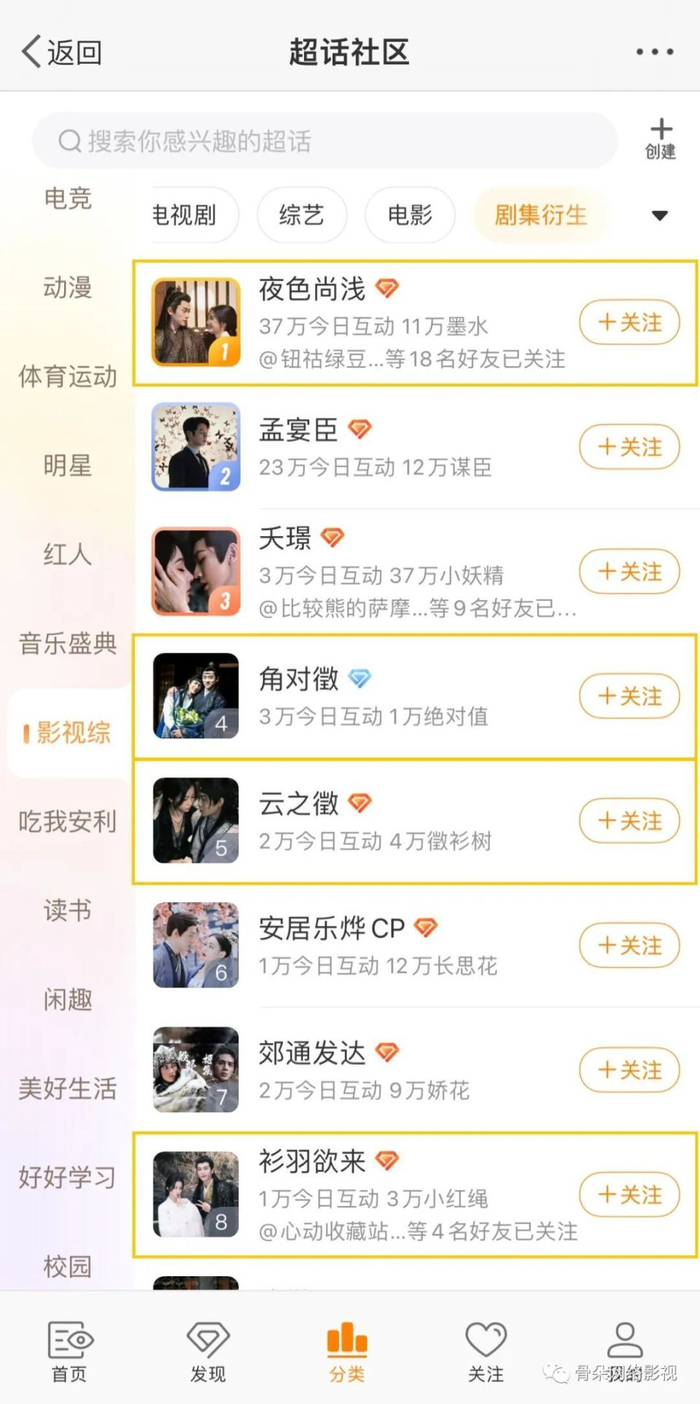Create a new super topic with 创建
The image size is (700, 1404).
coord(660,139)
